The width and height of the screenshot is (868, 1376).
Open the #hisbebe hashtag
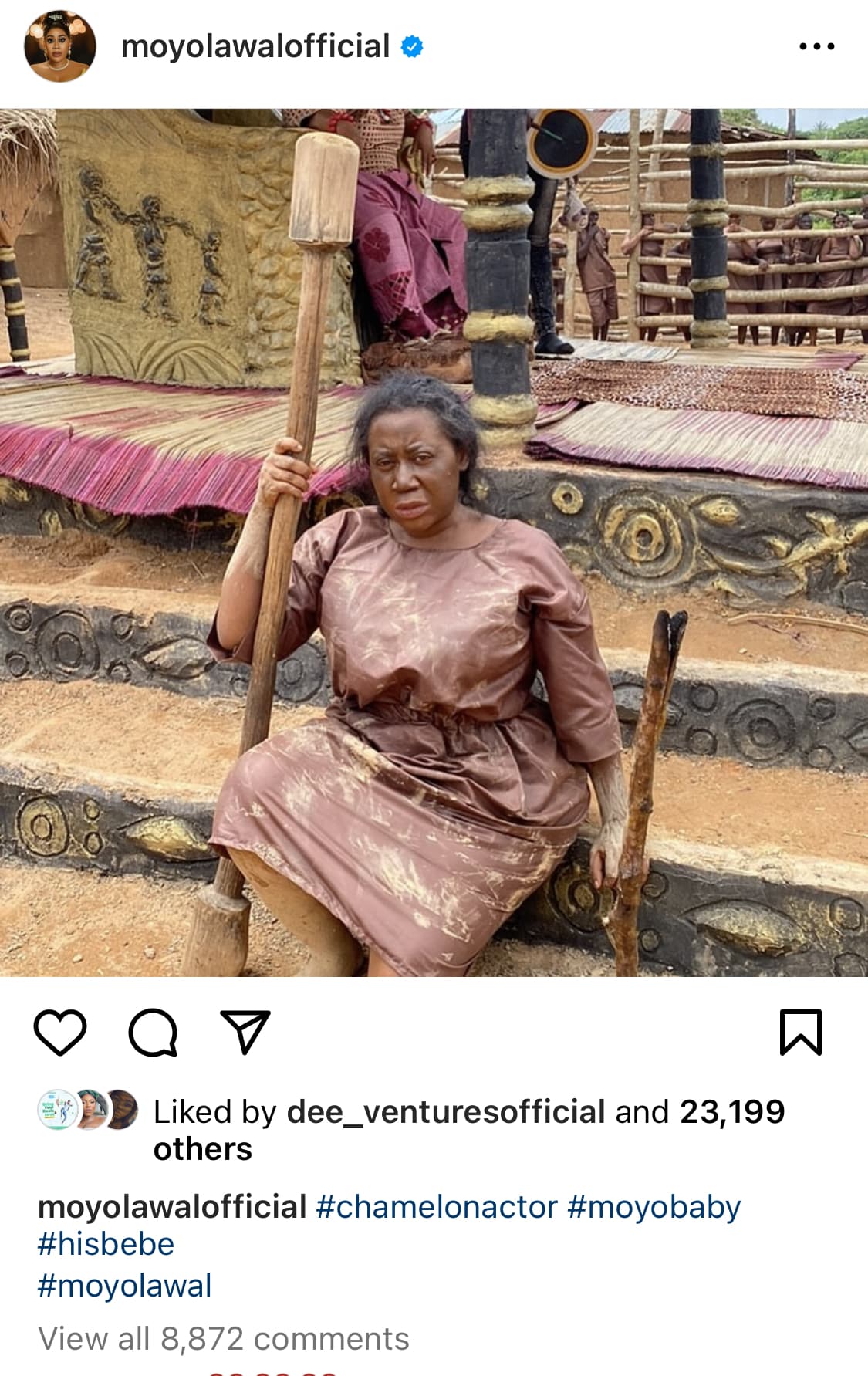click(106, 1244)
